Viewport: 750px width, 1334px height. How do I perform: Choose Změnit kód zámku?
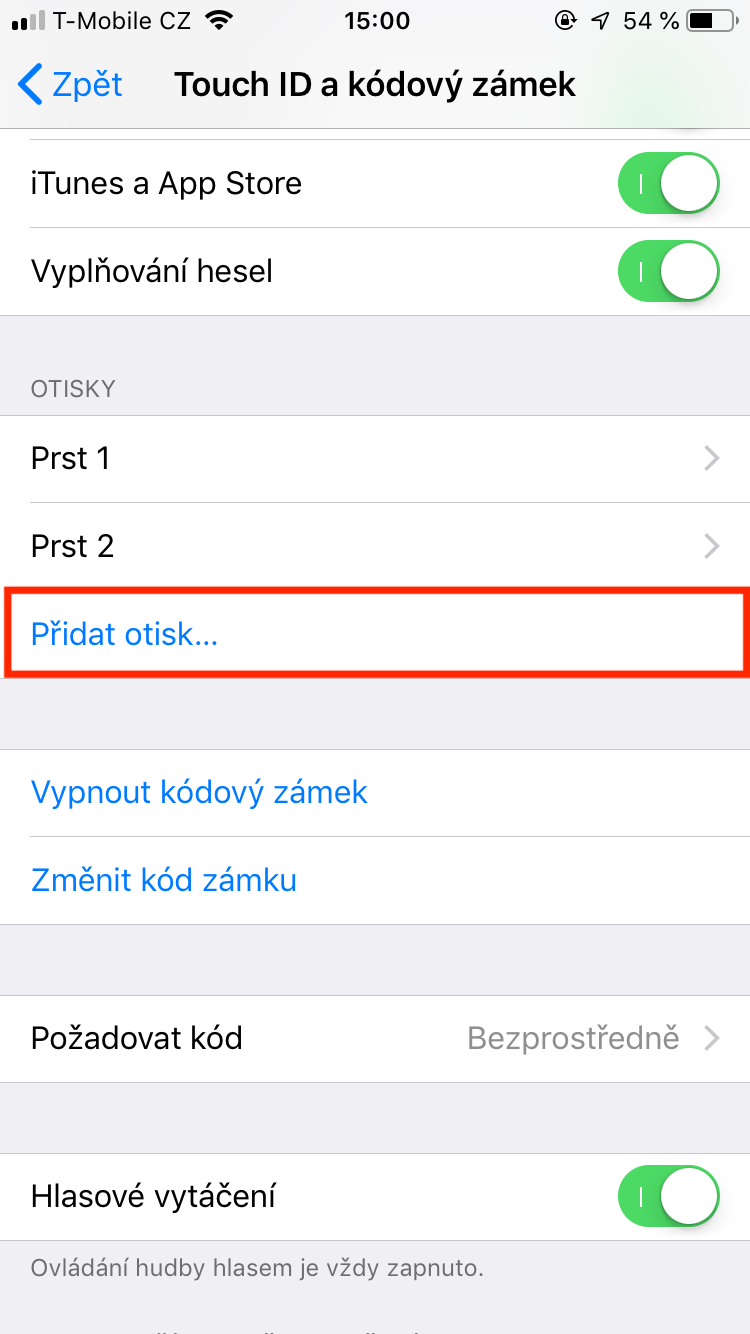164,880
